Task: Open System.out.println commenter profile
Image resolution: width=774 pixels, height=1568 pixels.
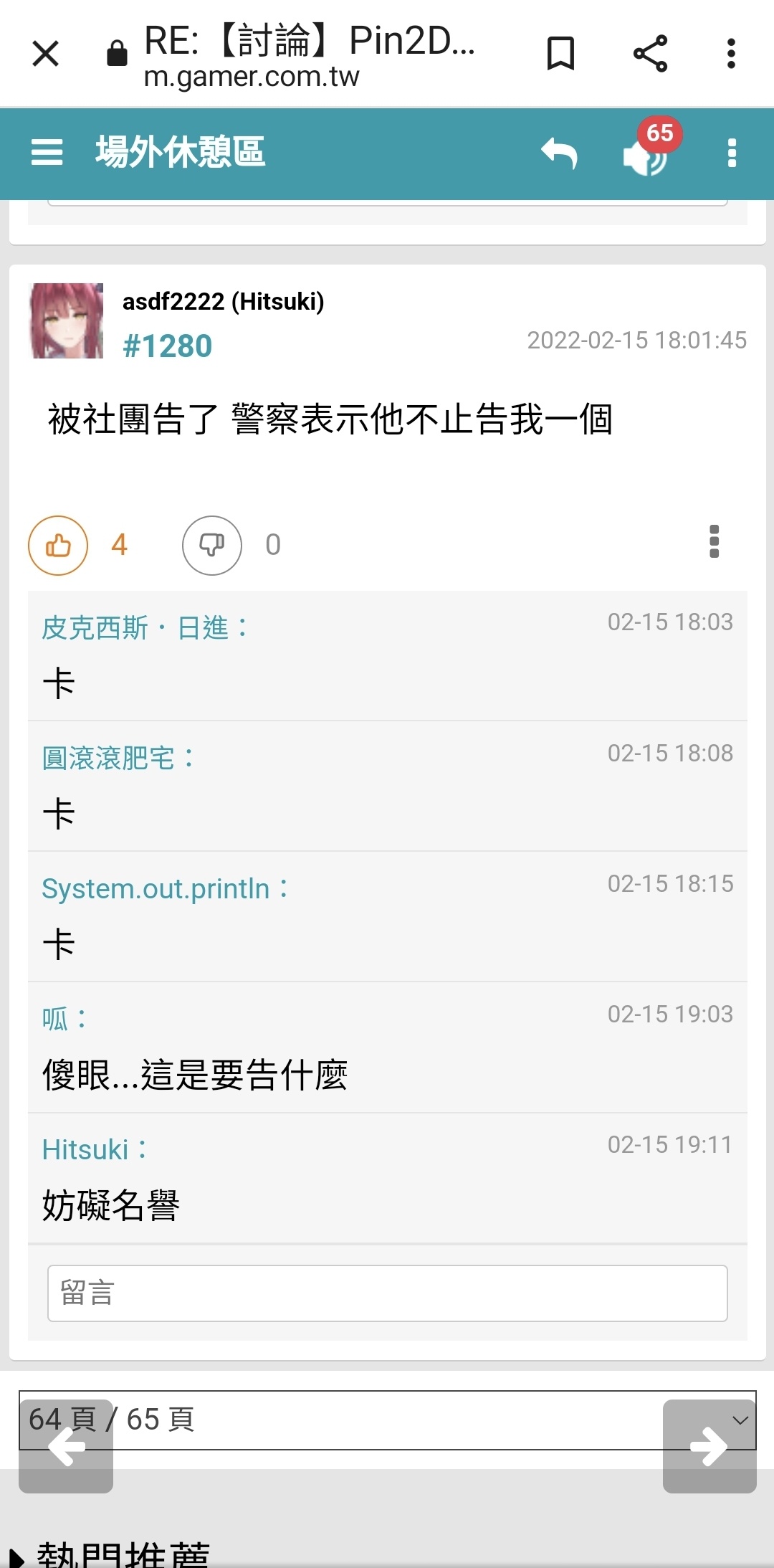Action: click(x=165, y=889)
